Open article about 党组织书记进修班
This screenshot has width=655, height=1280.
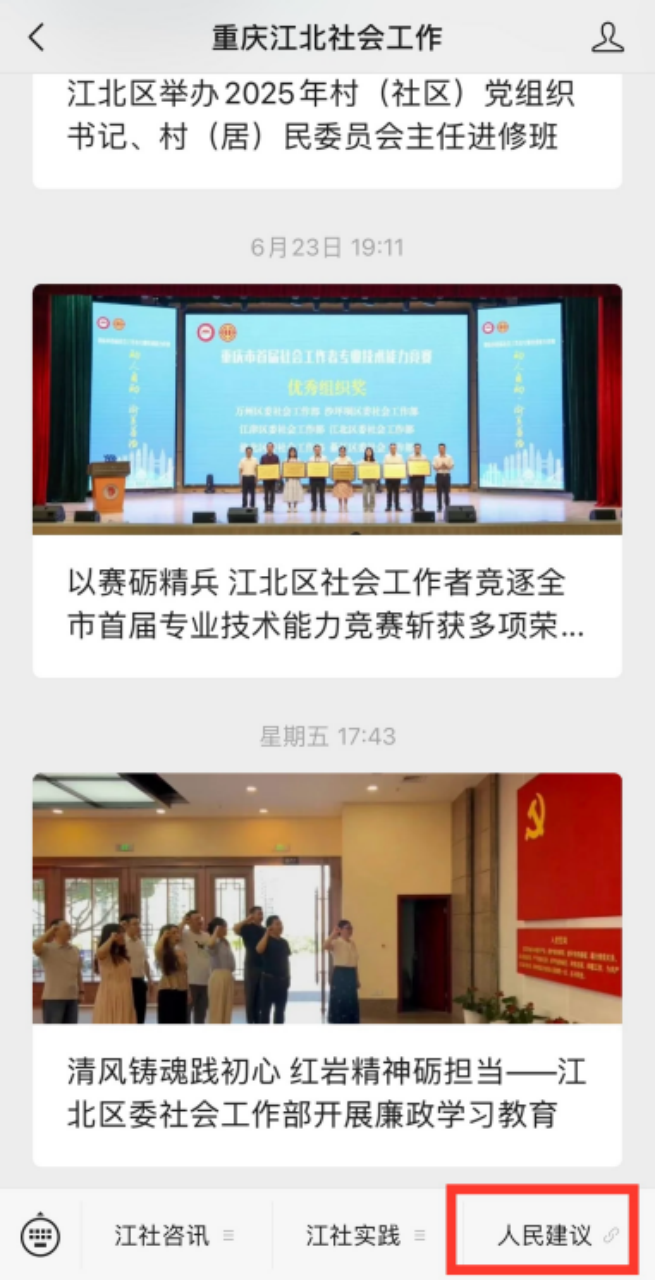(x=326, y=116)
